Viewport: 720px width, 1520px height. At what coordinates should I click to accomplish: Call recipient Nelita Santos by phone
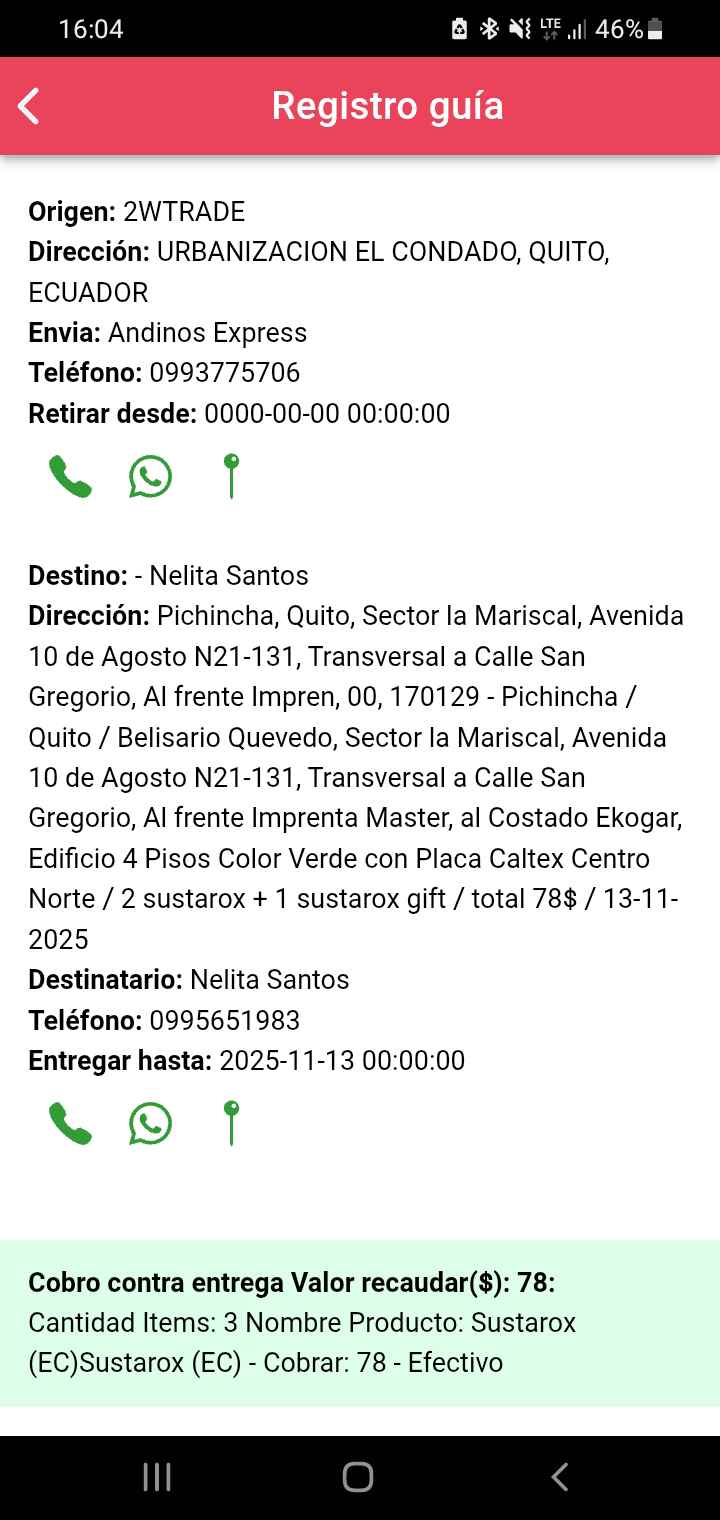70,1123
